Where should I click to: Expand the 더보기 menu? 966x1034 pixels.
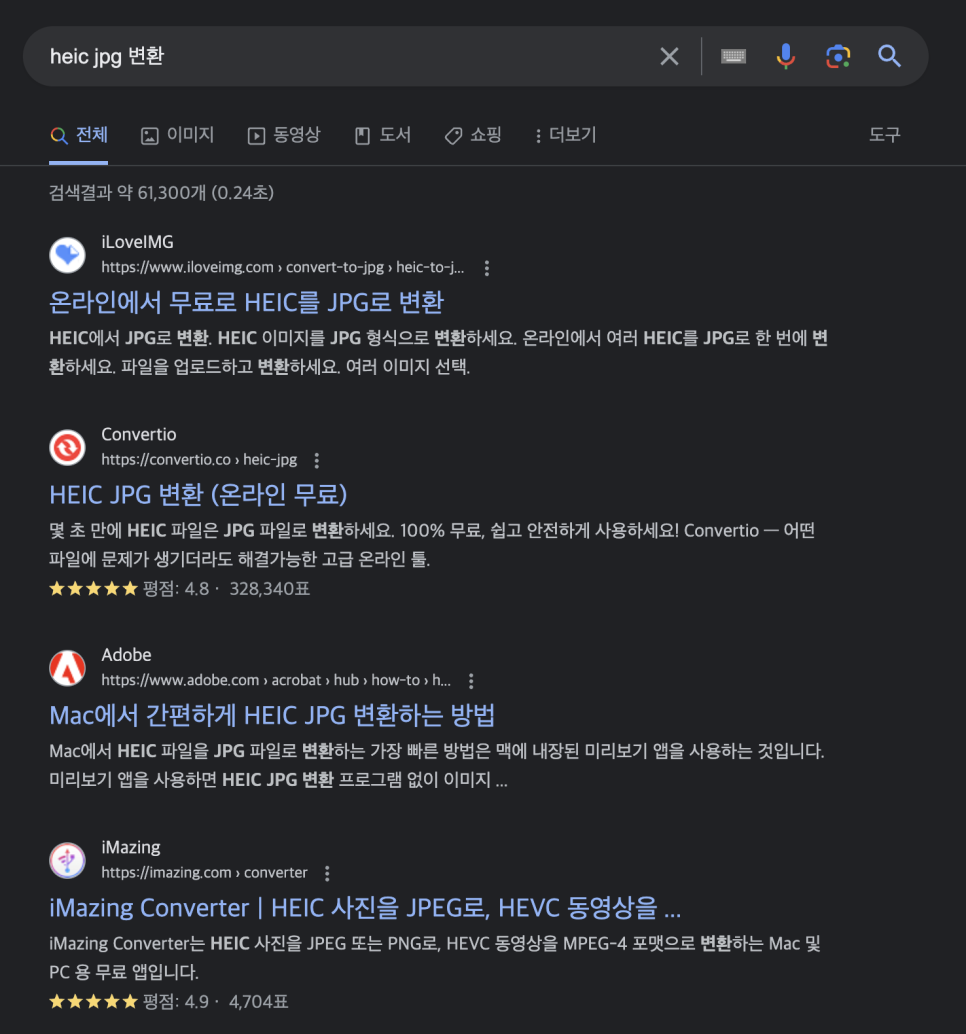click(566, 135)
